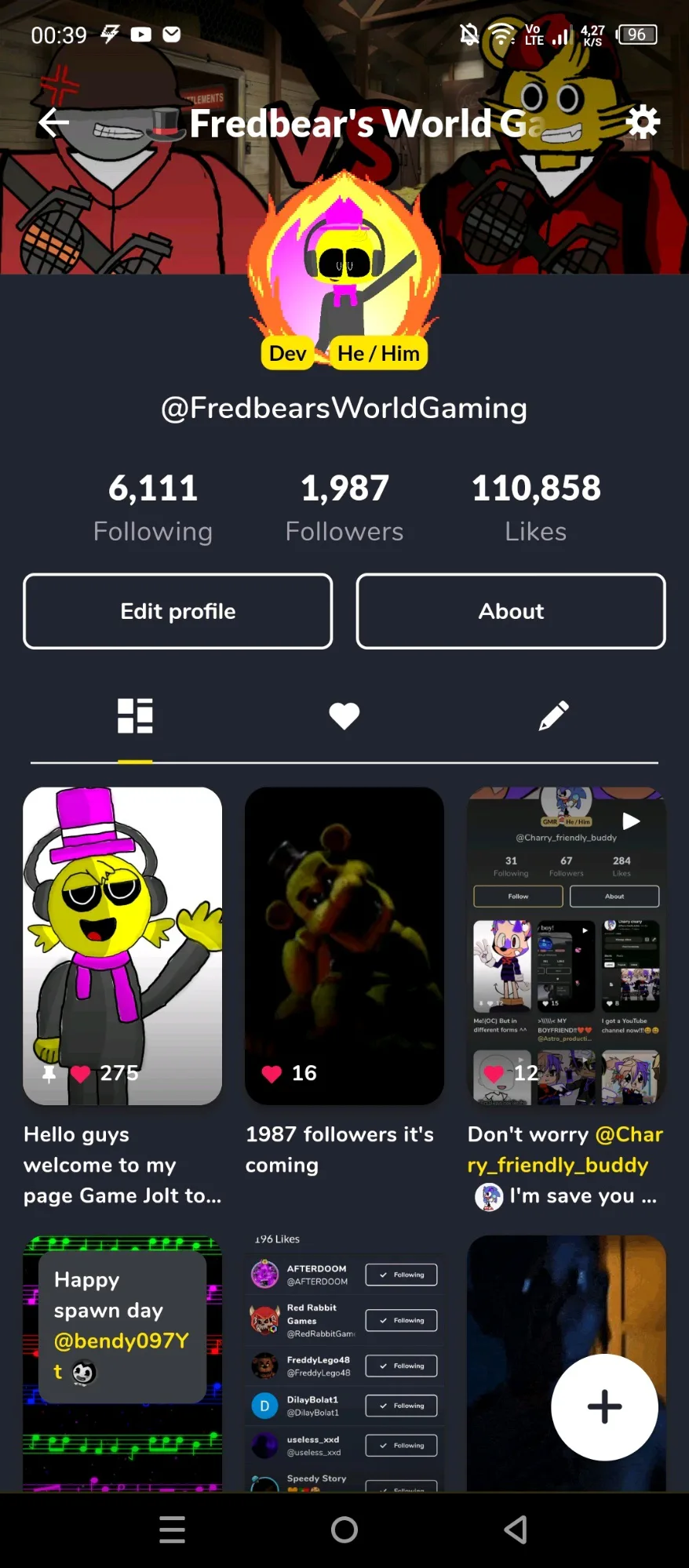Open the 'Happy spawn day' post
This screenshot has width=689, height=1568.
tap(122, 1363)
